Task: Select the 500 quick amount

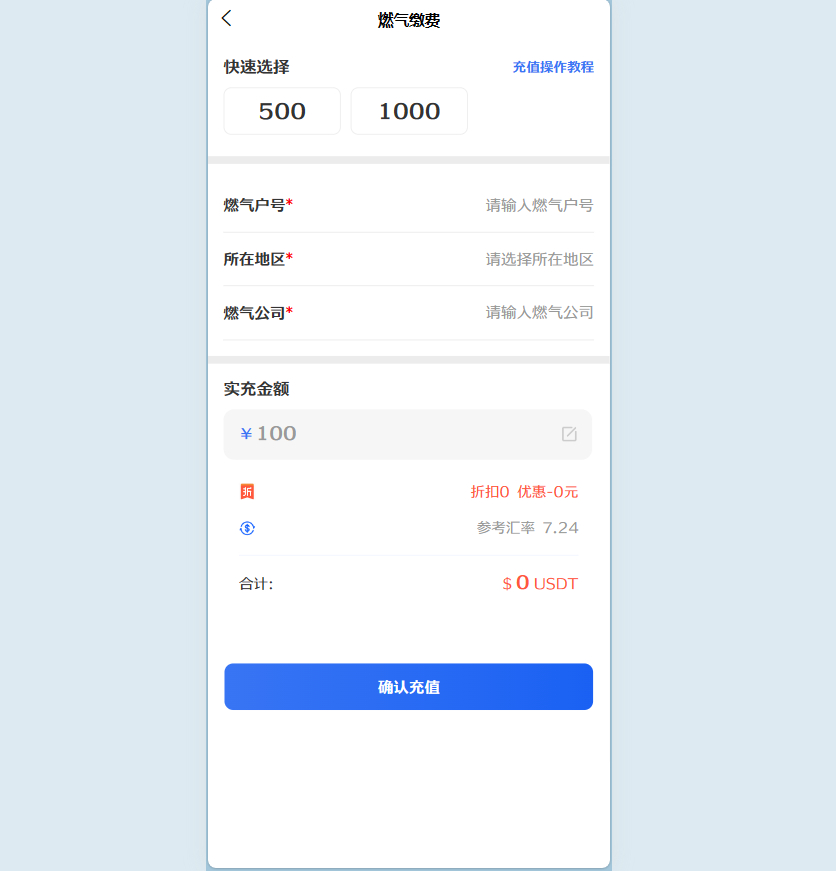Action: click(x=282, y=111)
